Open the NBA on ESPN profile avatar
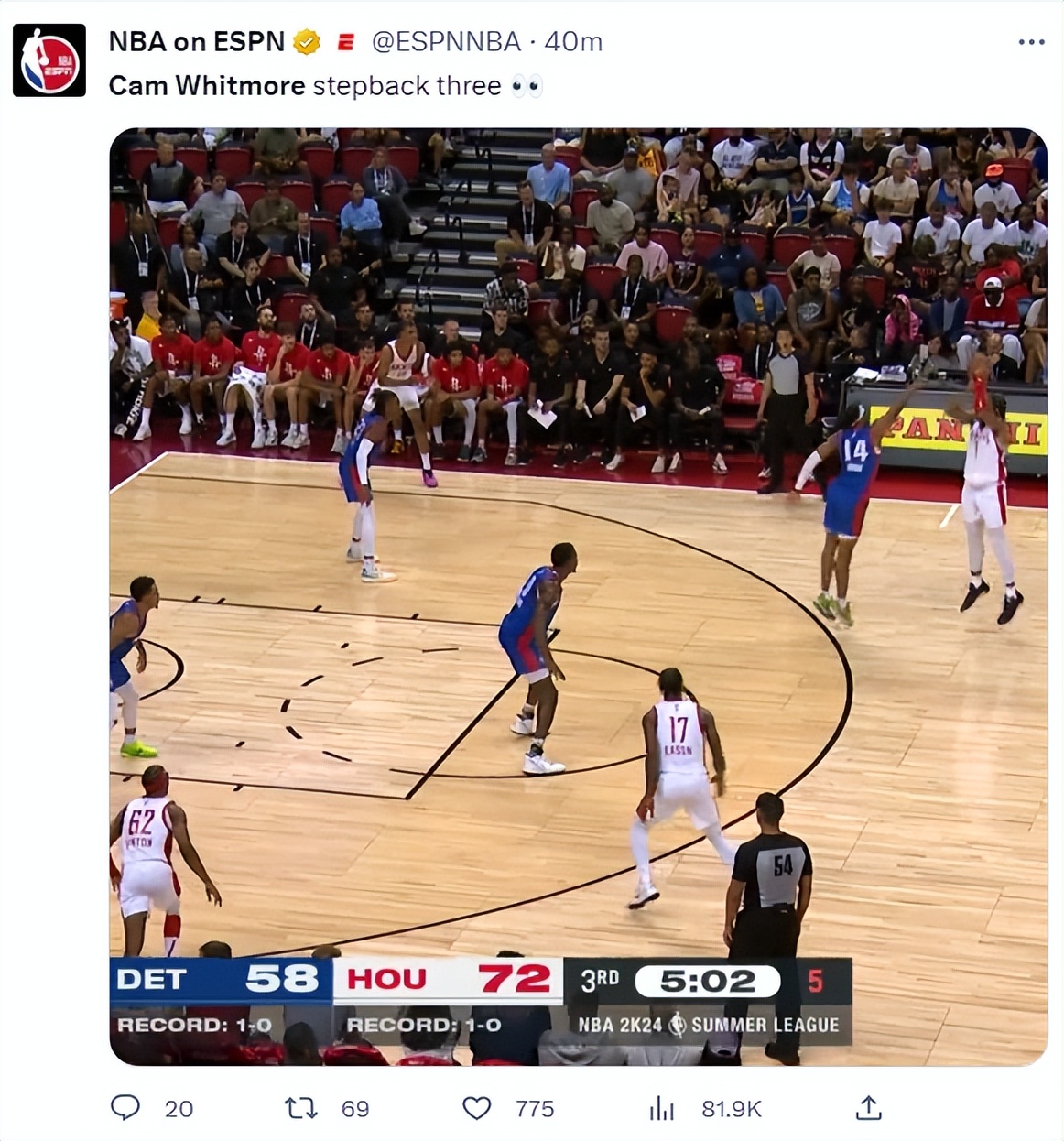Viewport: 1064px width, 1141px height. (x=49, y=60)
